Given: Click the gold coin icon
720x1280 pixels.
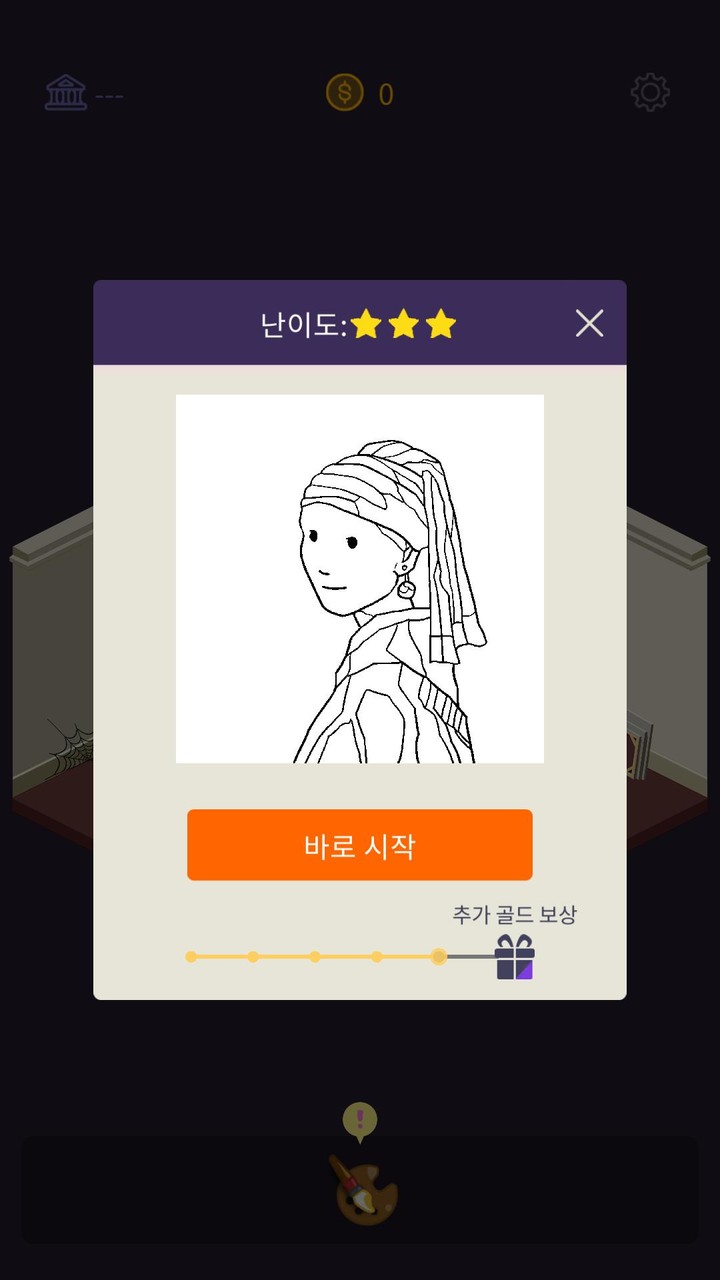Looking at the screenshot, I should (345, 91).
